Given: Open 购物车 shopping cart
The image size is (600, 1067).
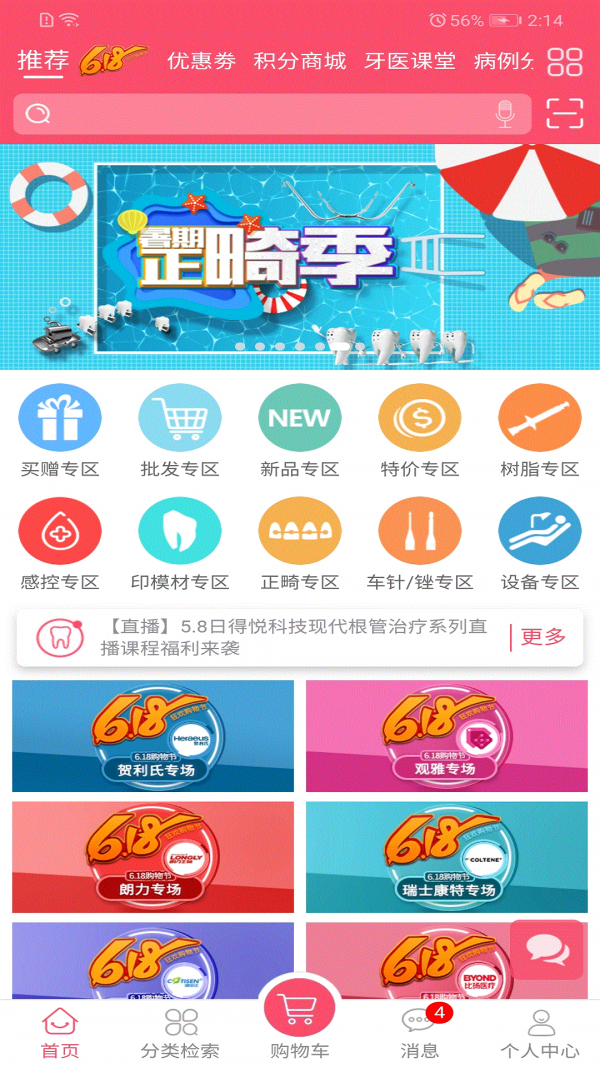Looking at the screenshot, I should pos(300,1021).
